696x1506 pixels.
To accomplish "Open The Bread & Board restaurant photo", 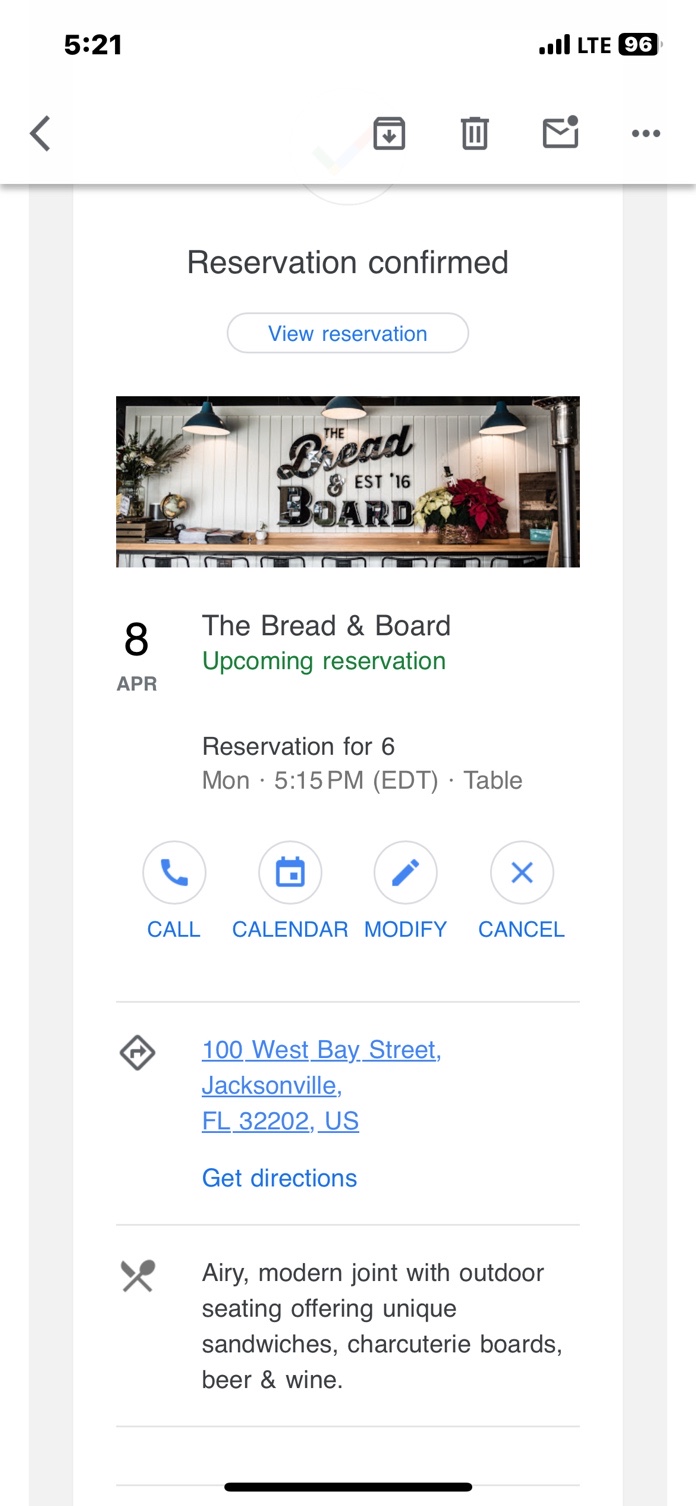I will tap(348, 482).
